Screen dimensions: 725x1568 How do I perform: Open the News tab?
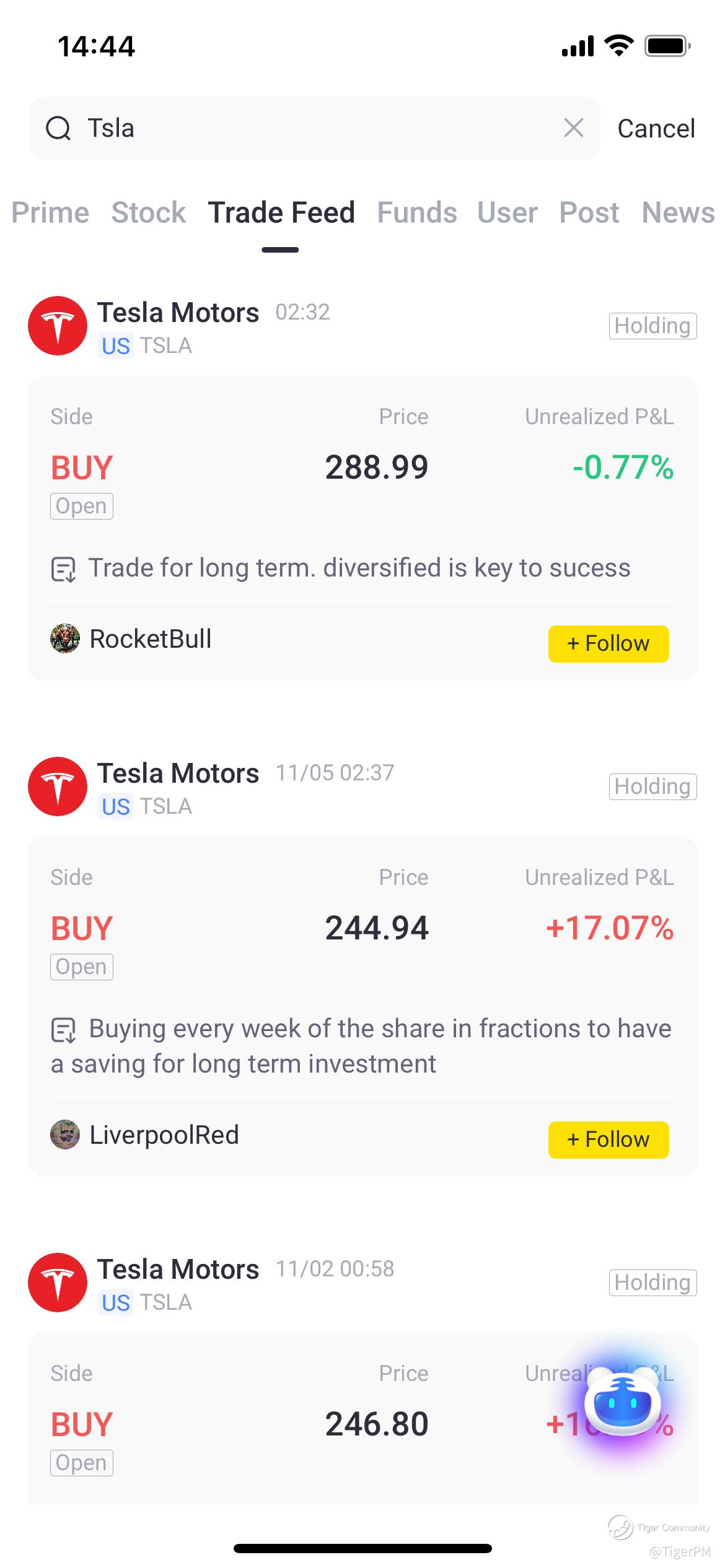click(x=678, y=212)
